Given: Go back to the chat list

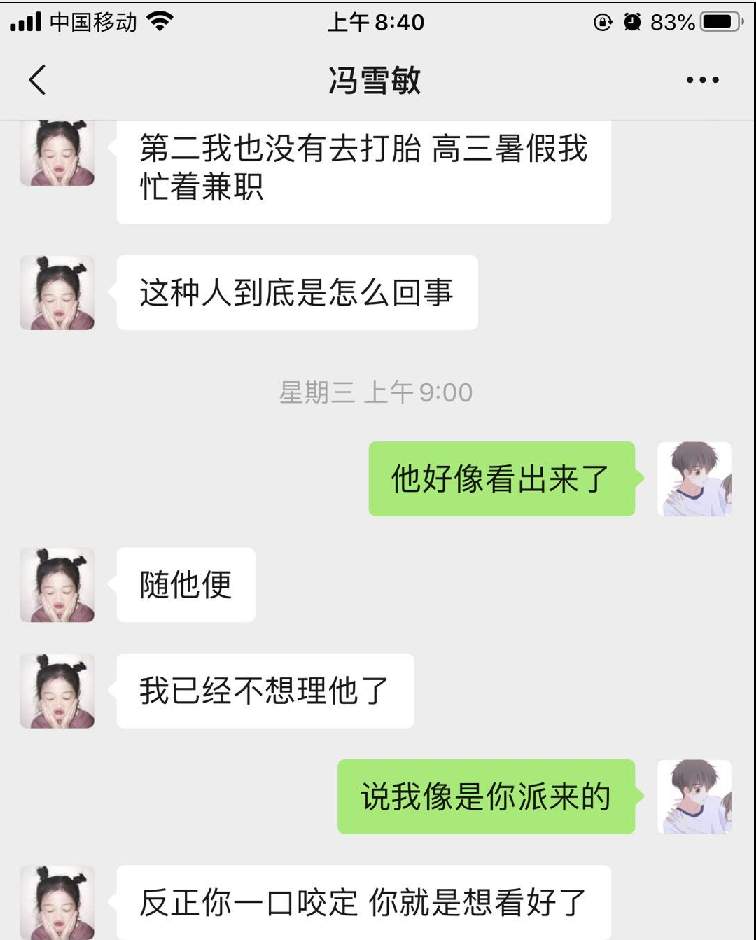Looking at the screenshot, I should coord(38,80).
